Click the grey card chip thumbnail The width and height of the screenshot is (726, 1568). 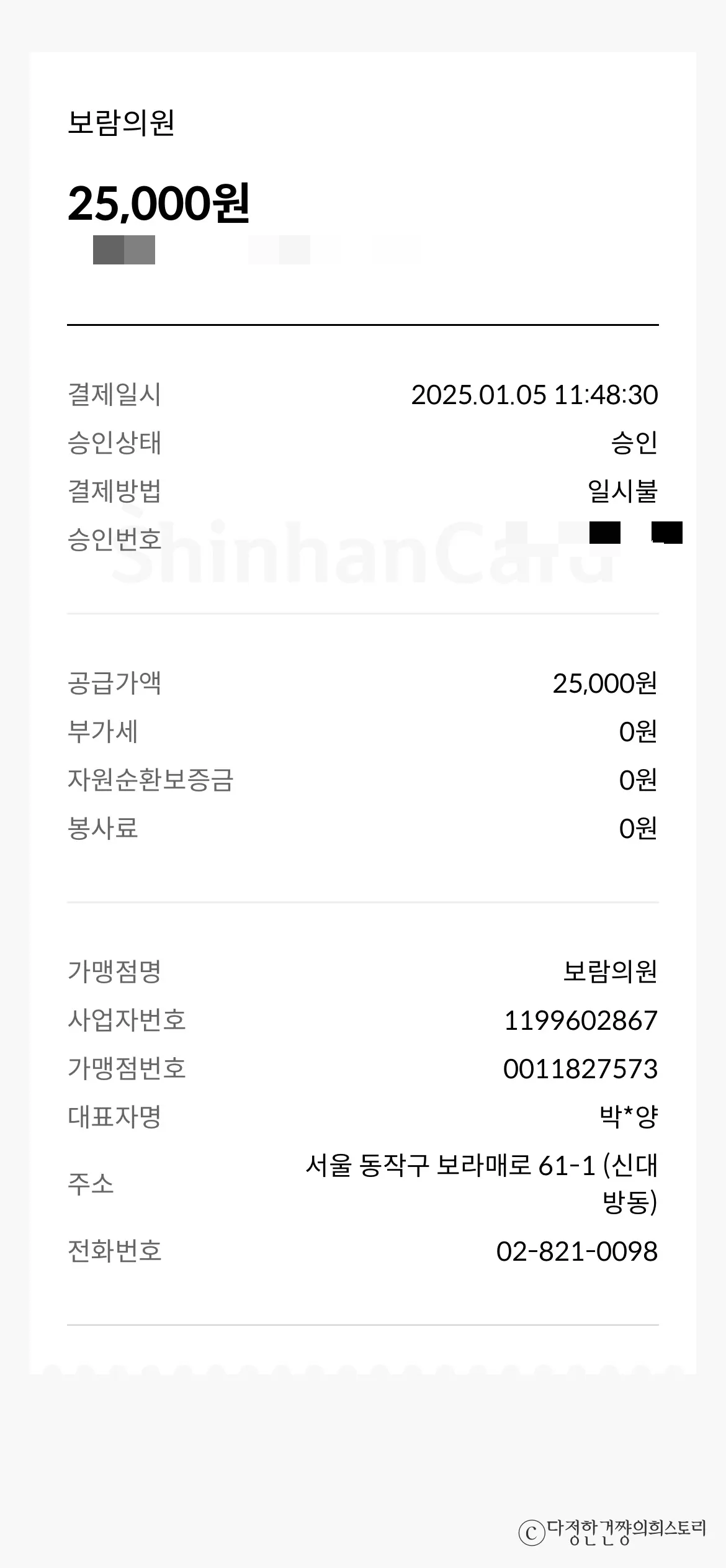124,250
